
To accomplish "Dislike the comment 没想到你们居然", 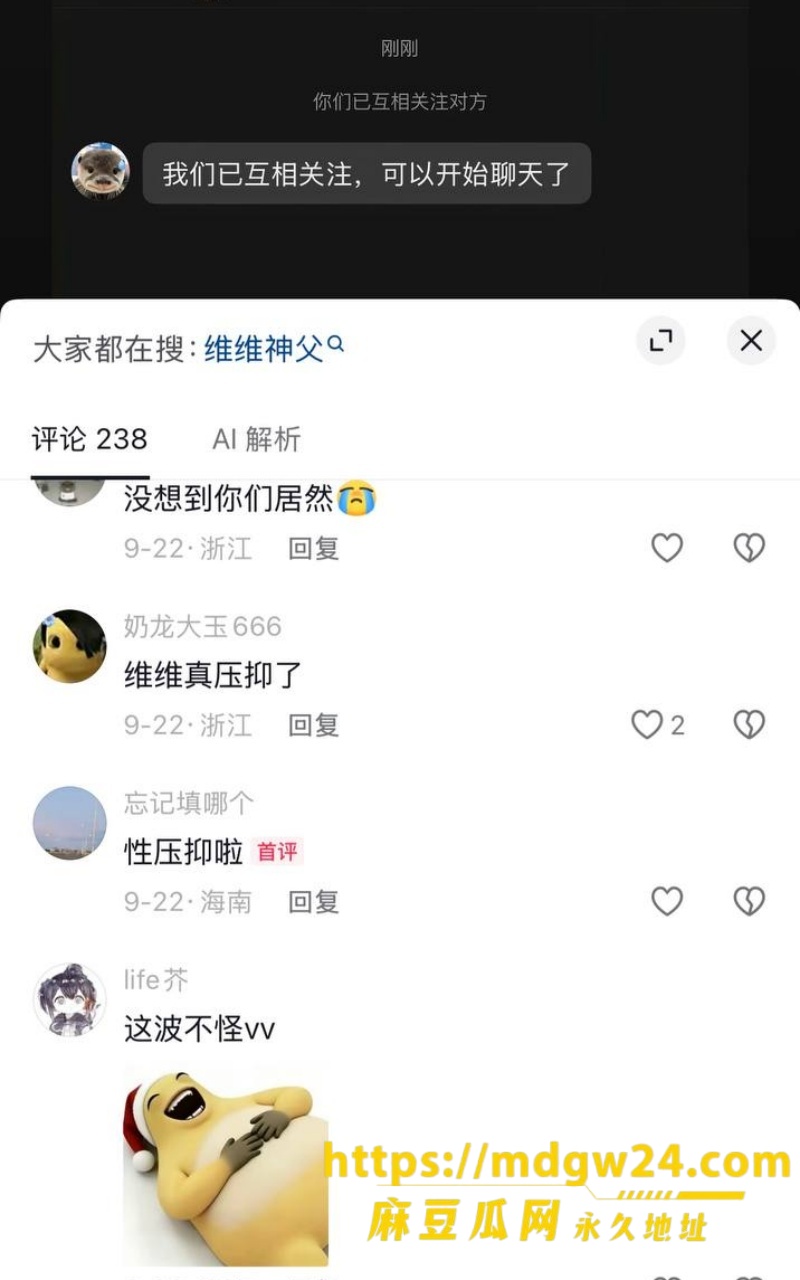I will coord(749,548).
